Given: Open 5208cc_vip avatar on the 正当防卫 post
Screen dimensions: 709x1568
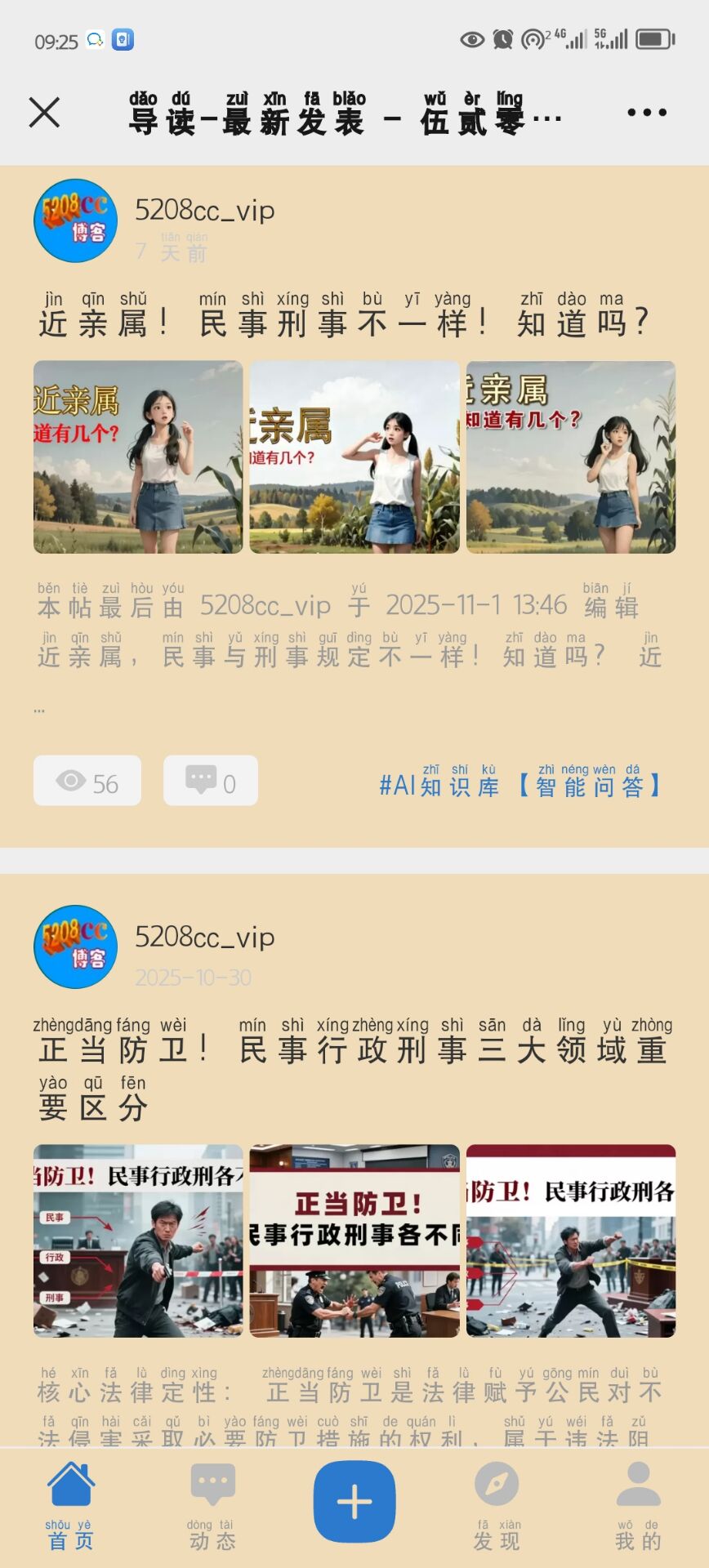Looking at the screenshot, I should (75, 947).
